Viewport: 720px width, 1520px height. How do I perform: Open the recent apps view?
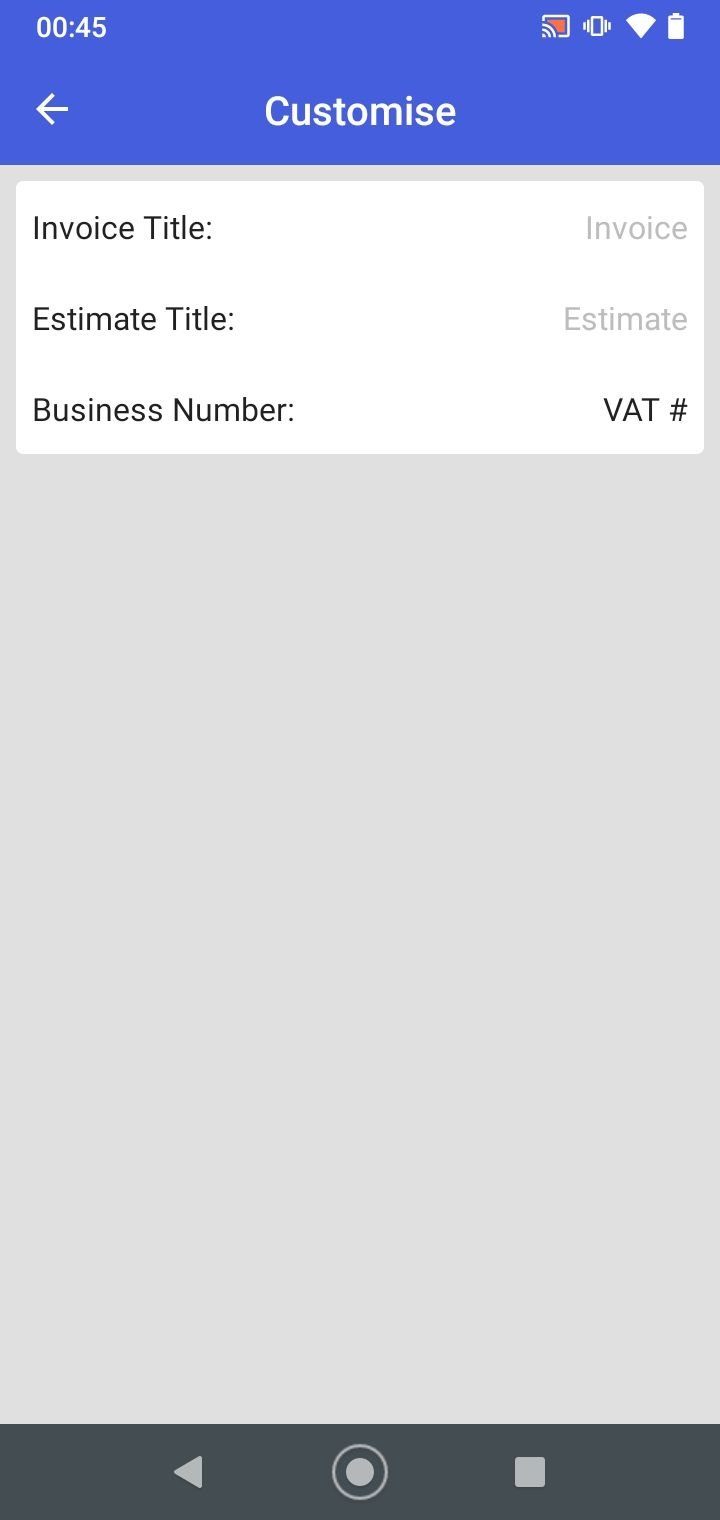tap(530, 1472)
